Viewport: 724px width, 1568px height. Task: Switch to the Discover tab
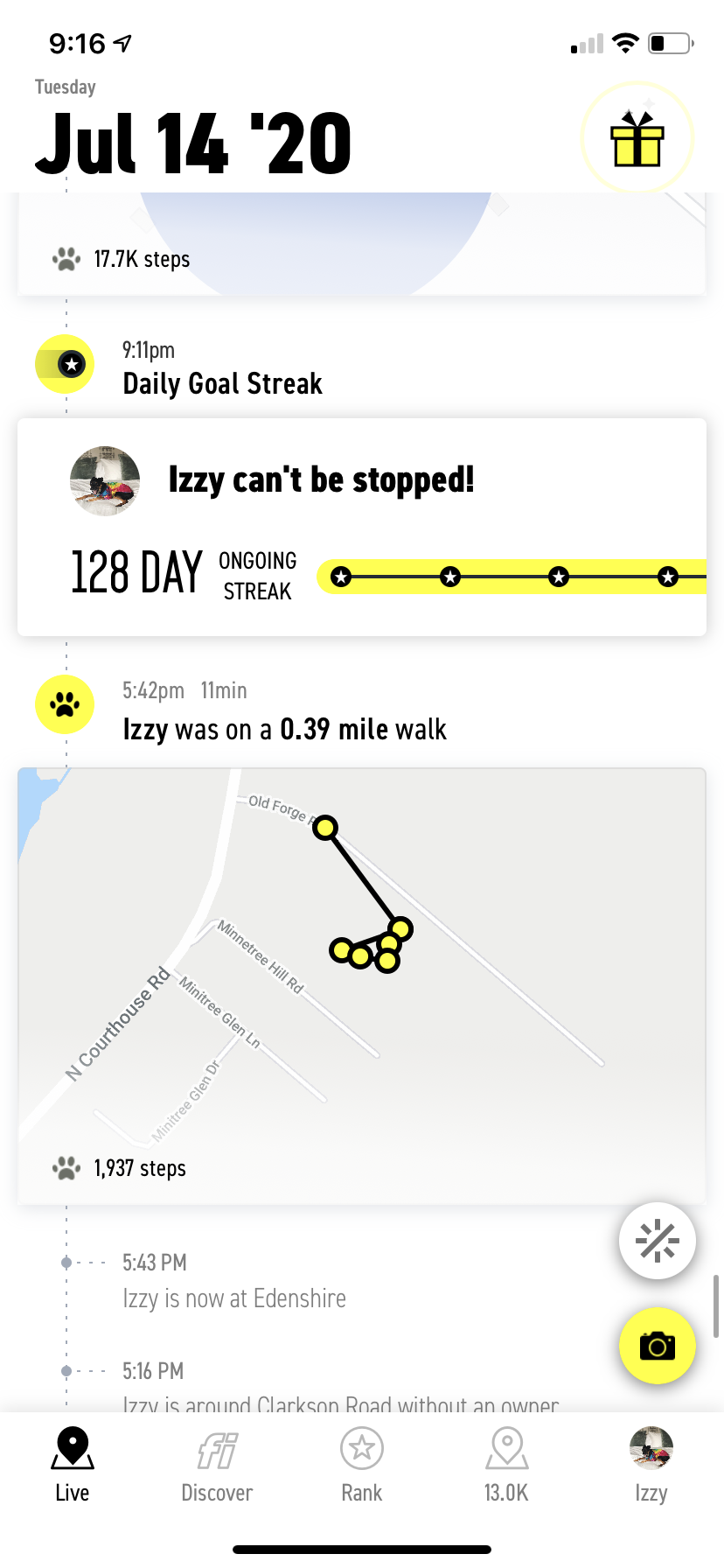(x=217, y=1464)
